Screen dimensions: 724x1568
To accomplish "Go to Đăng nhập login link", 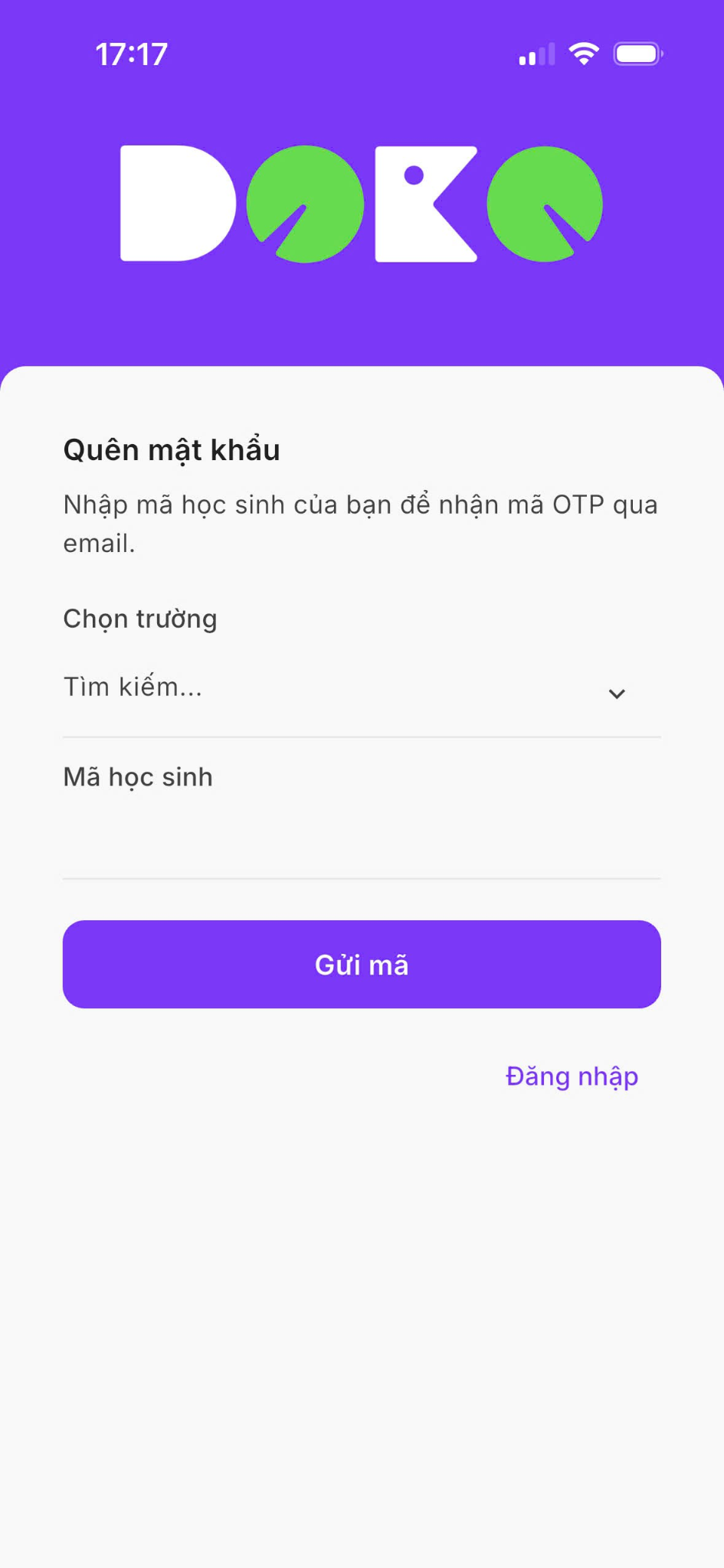I will point(572,1076).
